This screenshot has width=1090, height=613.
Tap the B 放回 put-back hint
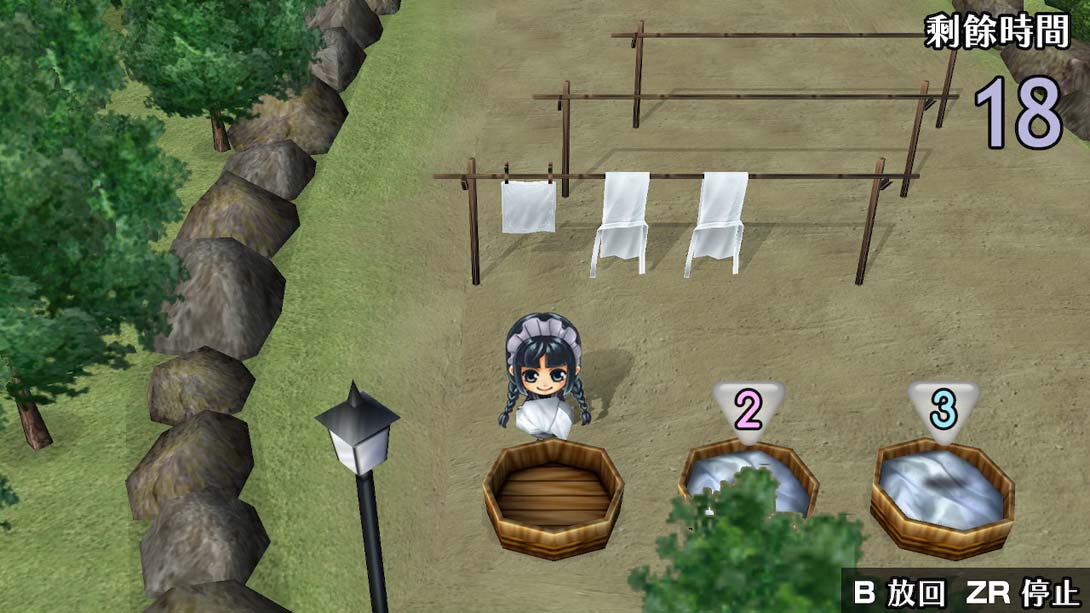pos(901,592)
